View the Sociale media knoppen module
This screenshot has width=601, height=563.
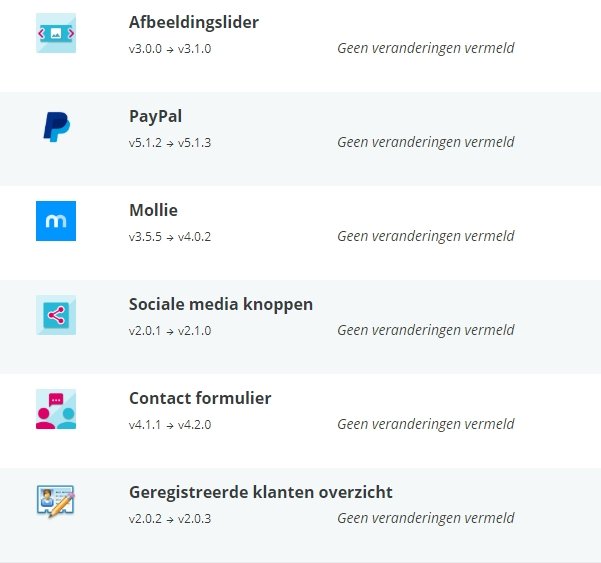click(x=221, y=304)
